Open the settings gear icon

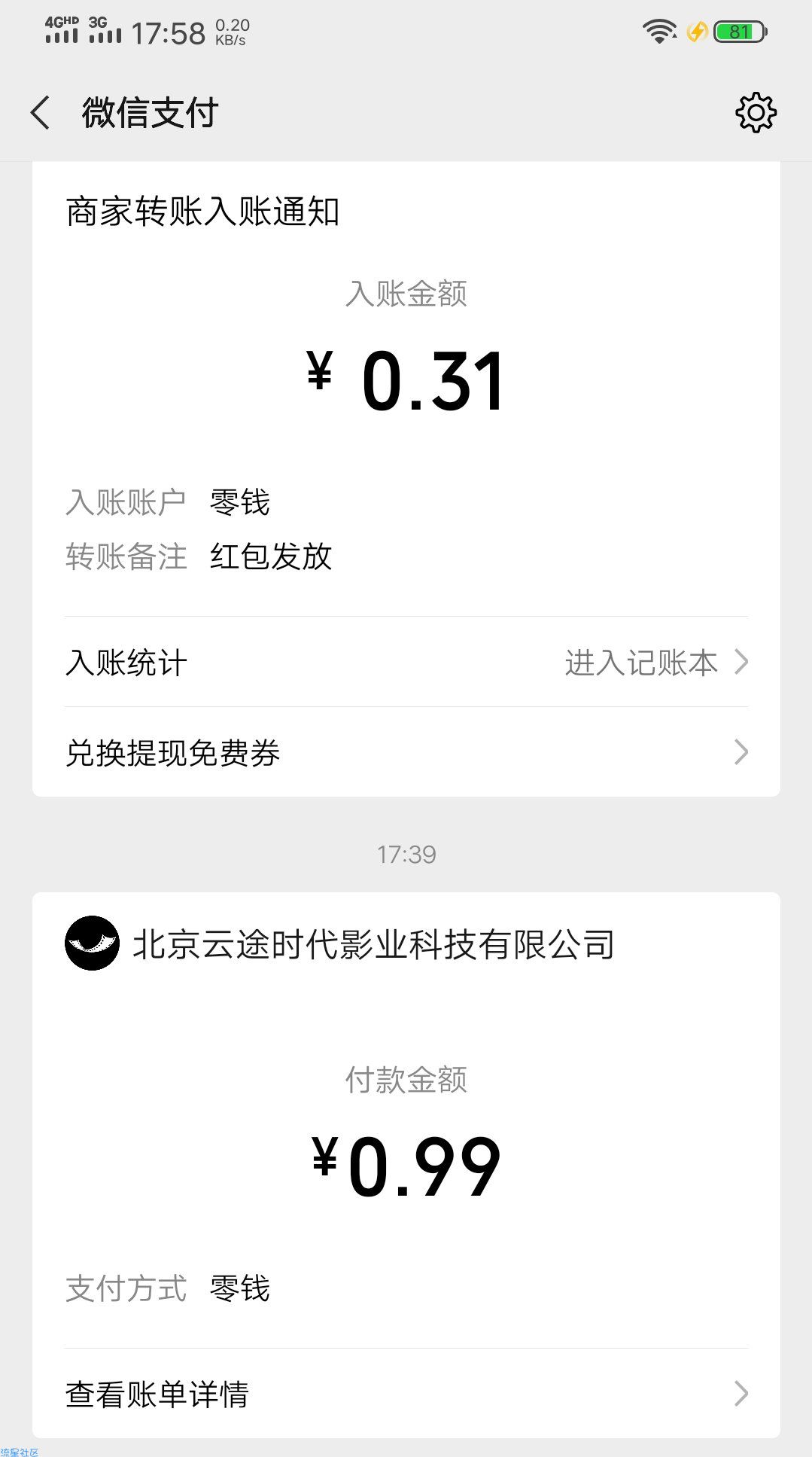click(x=756, y=113)
